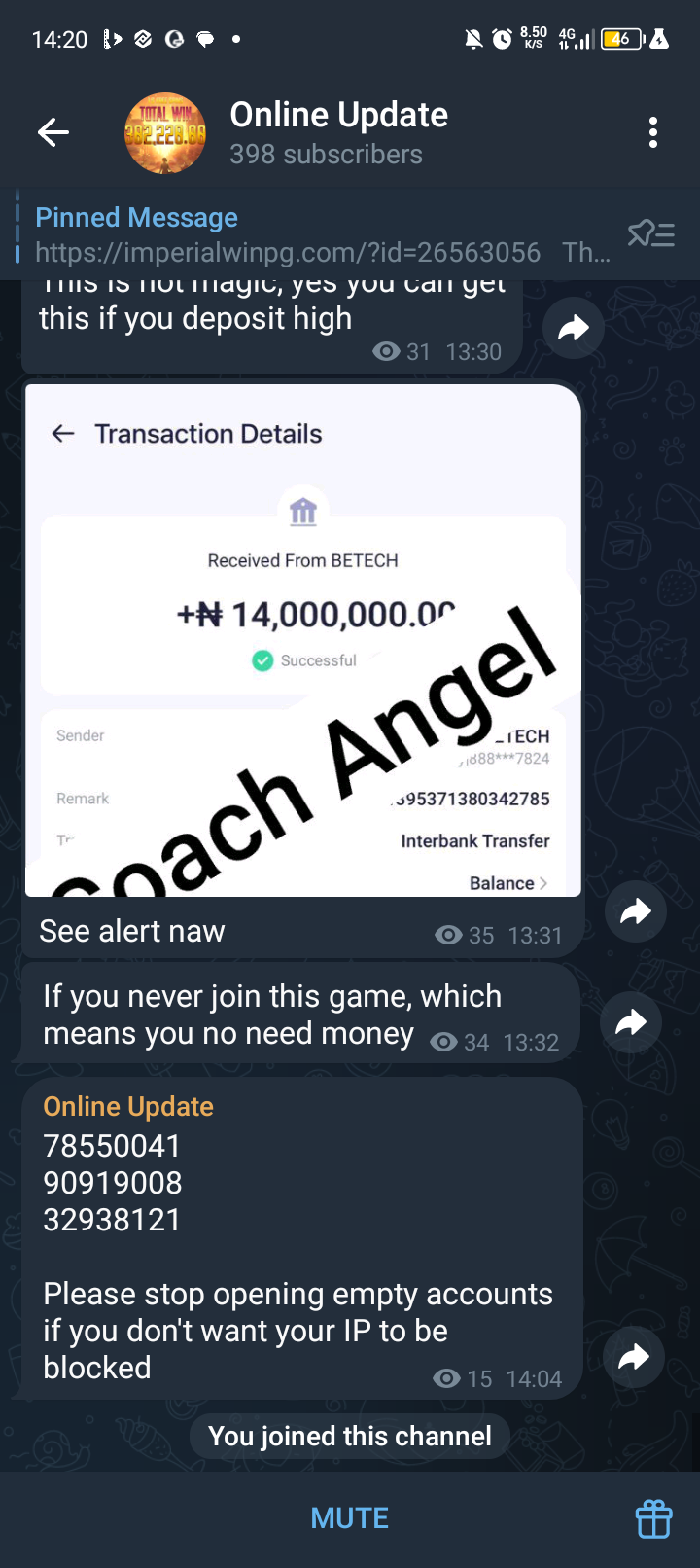Forward the 'See alert naw' post
The image size is (700, 1568).
(635, 911)
